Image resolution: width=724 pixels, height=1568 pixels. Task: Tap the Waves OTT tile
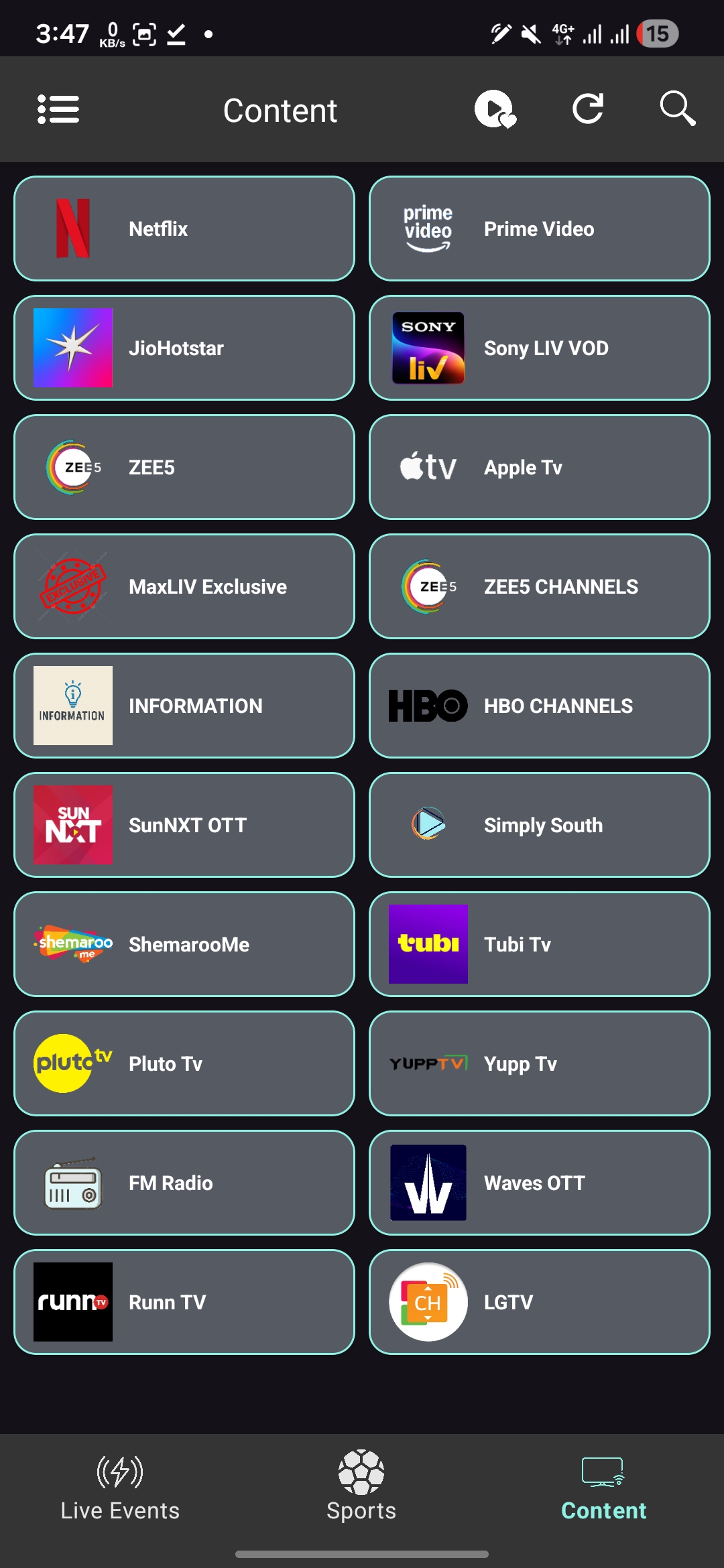point(540,1182)
